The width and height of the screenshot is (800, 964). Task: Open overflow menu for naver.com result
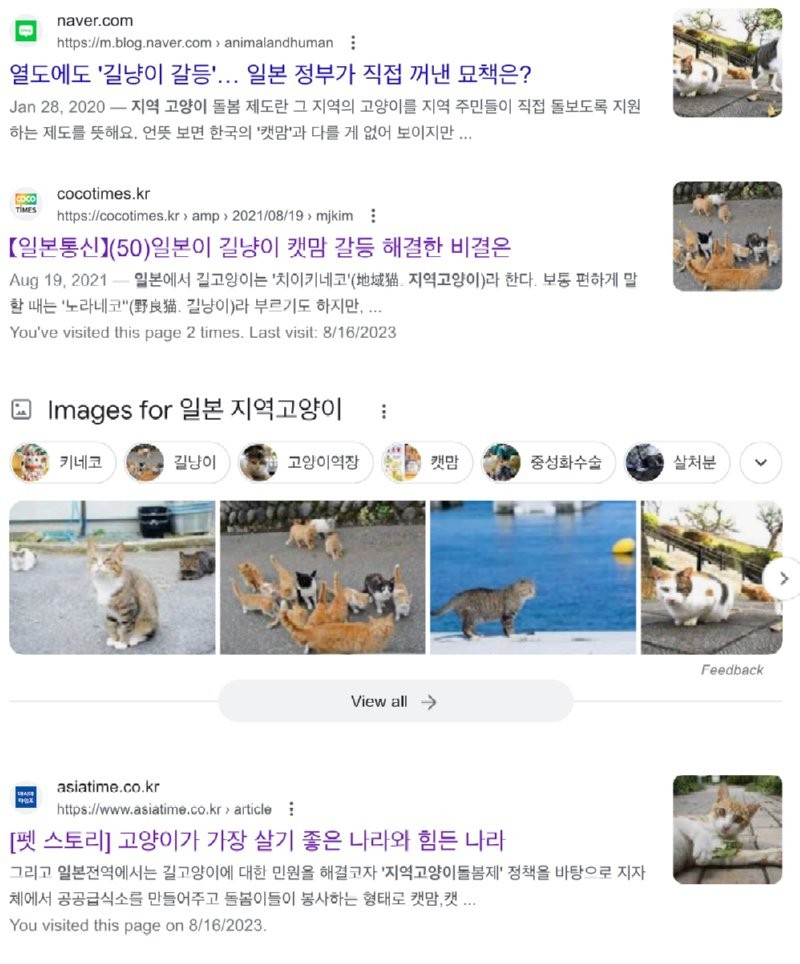352,43
